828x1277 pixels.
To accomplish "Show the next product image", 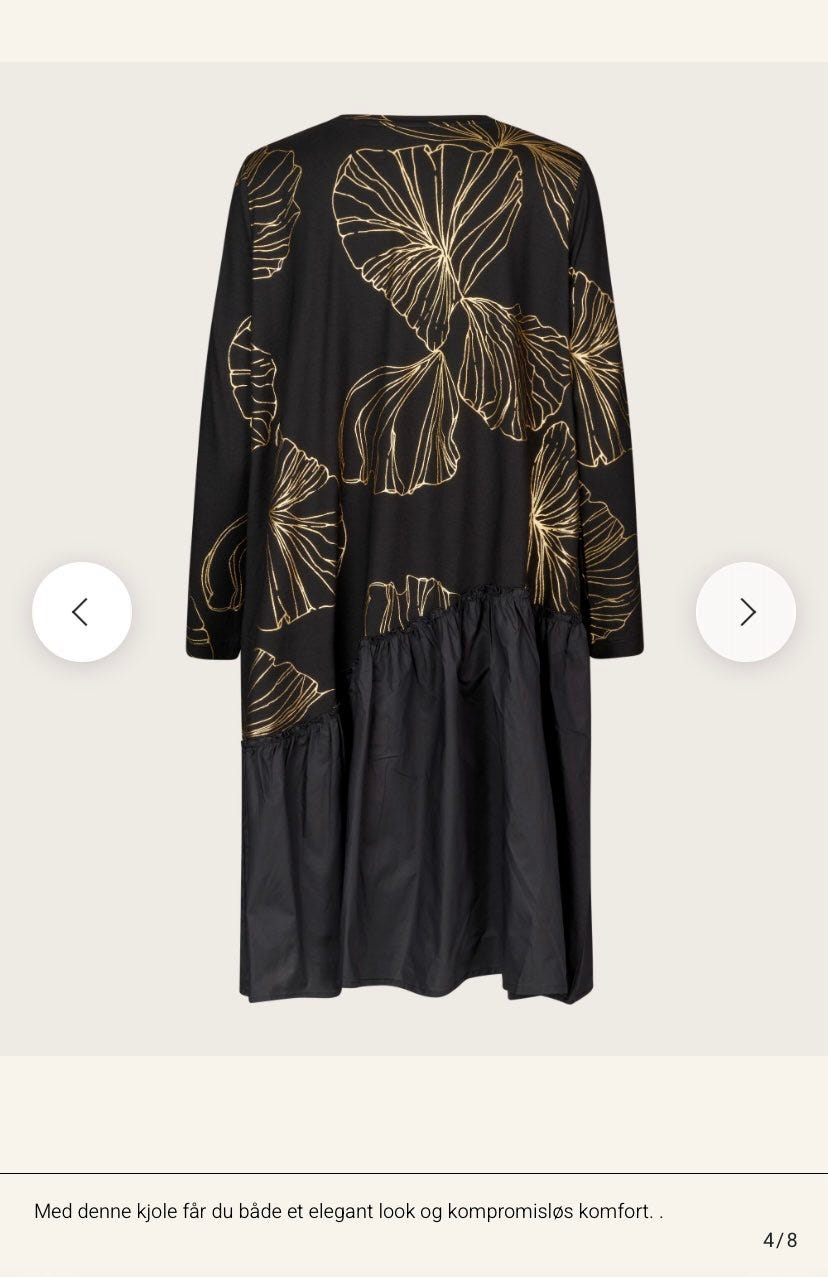I will pos(746,612).
